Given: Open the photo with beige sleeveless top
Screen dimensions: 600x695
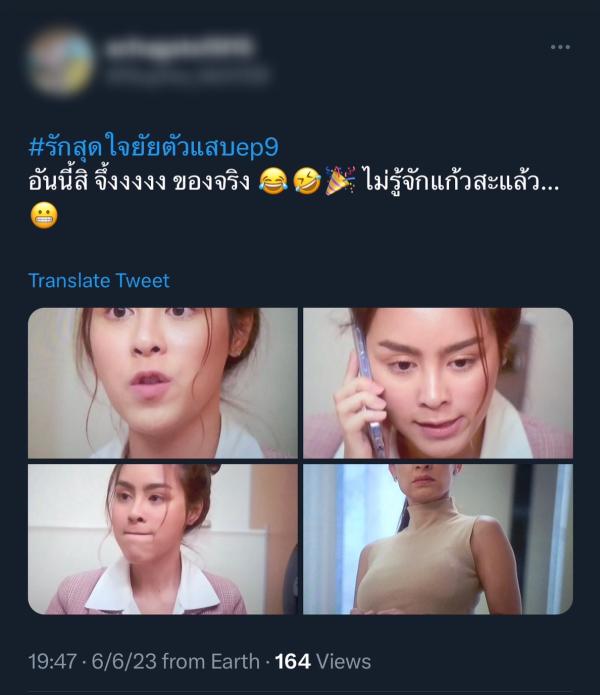Looking at the screenshot, I should coord(438,539).
